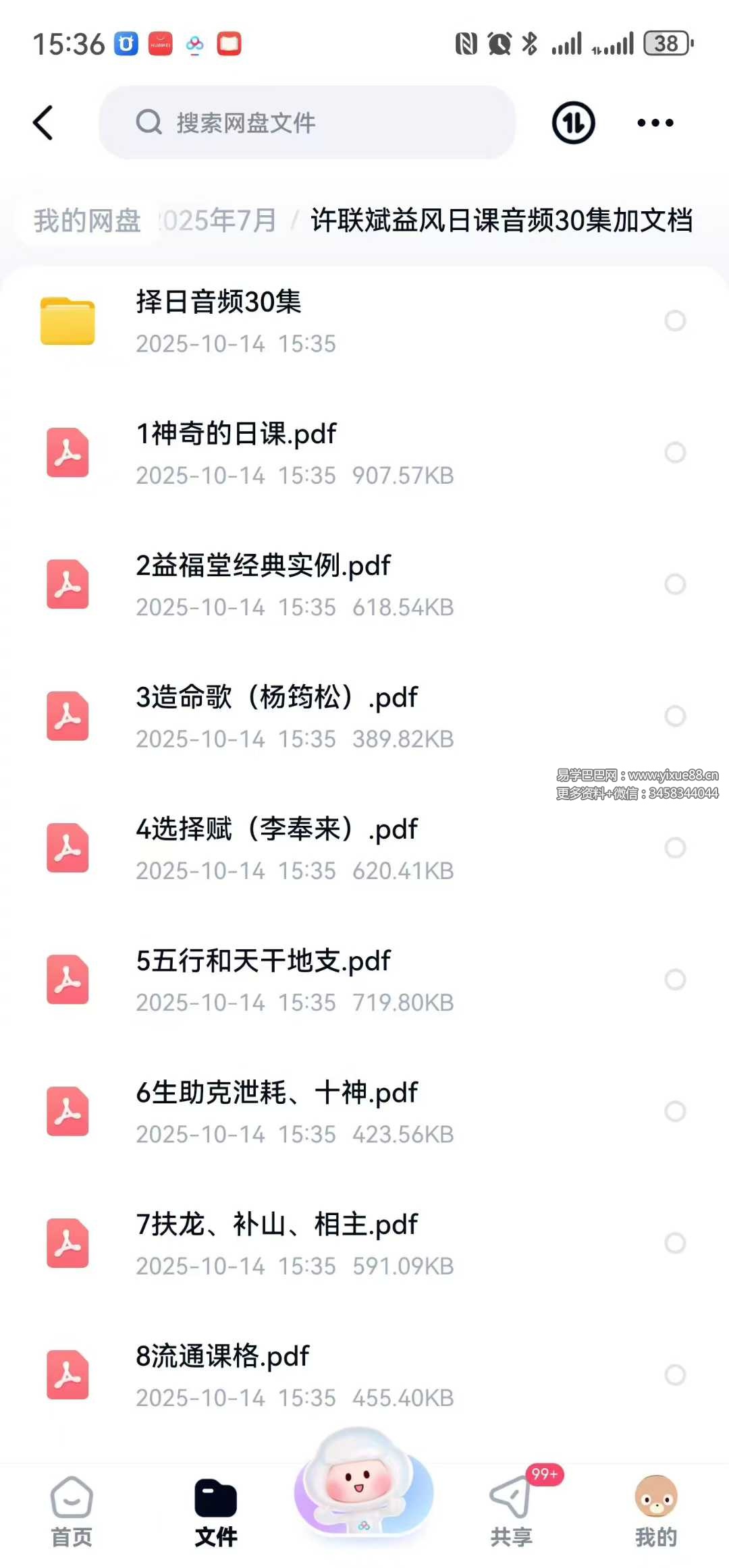Tap the 搜索网盘文件 search box
729x1568 pixels.
coord(307,123)
